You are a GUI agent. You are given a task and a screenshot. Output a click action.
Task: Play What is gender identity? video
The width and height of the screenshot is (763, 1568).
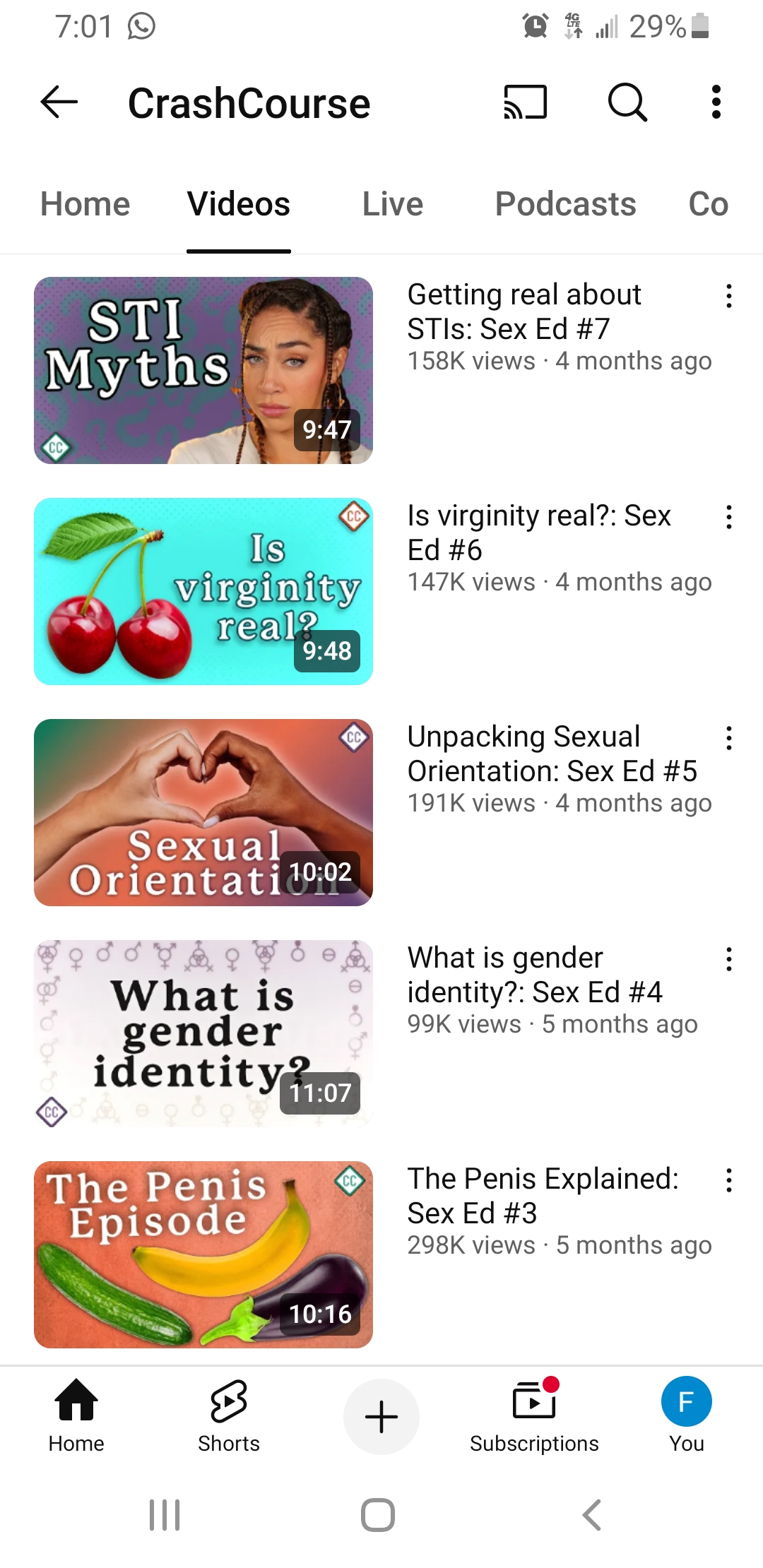click(203, 1033)
